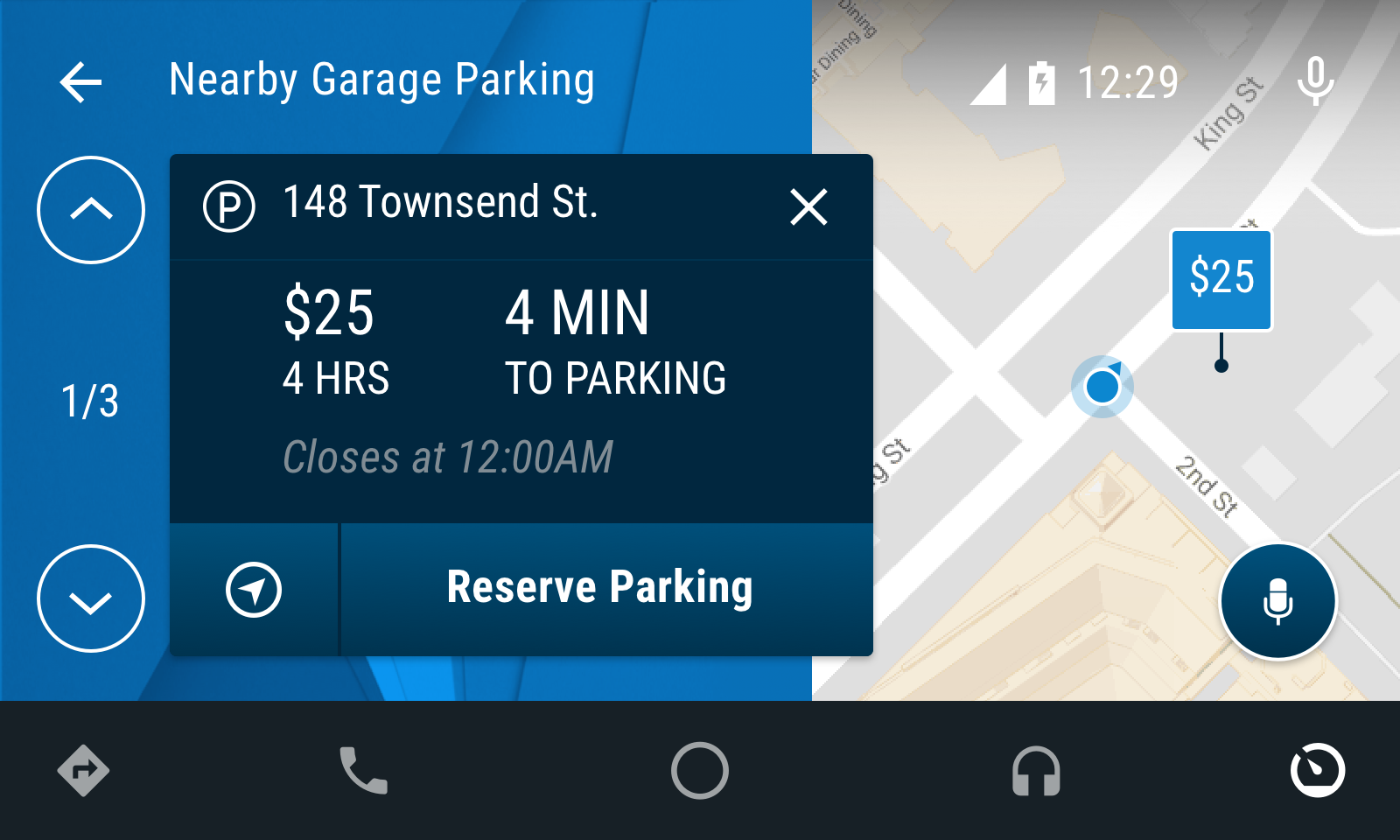Open the navigation tab in bottom bar
Viewport: 1400px width, 840px height.
tap(83, 771)
